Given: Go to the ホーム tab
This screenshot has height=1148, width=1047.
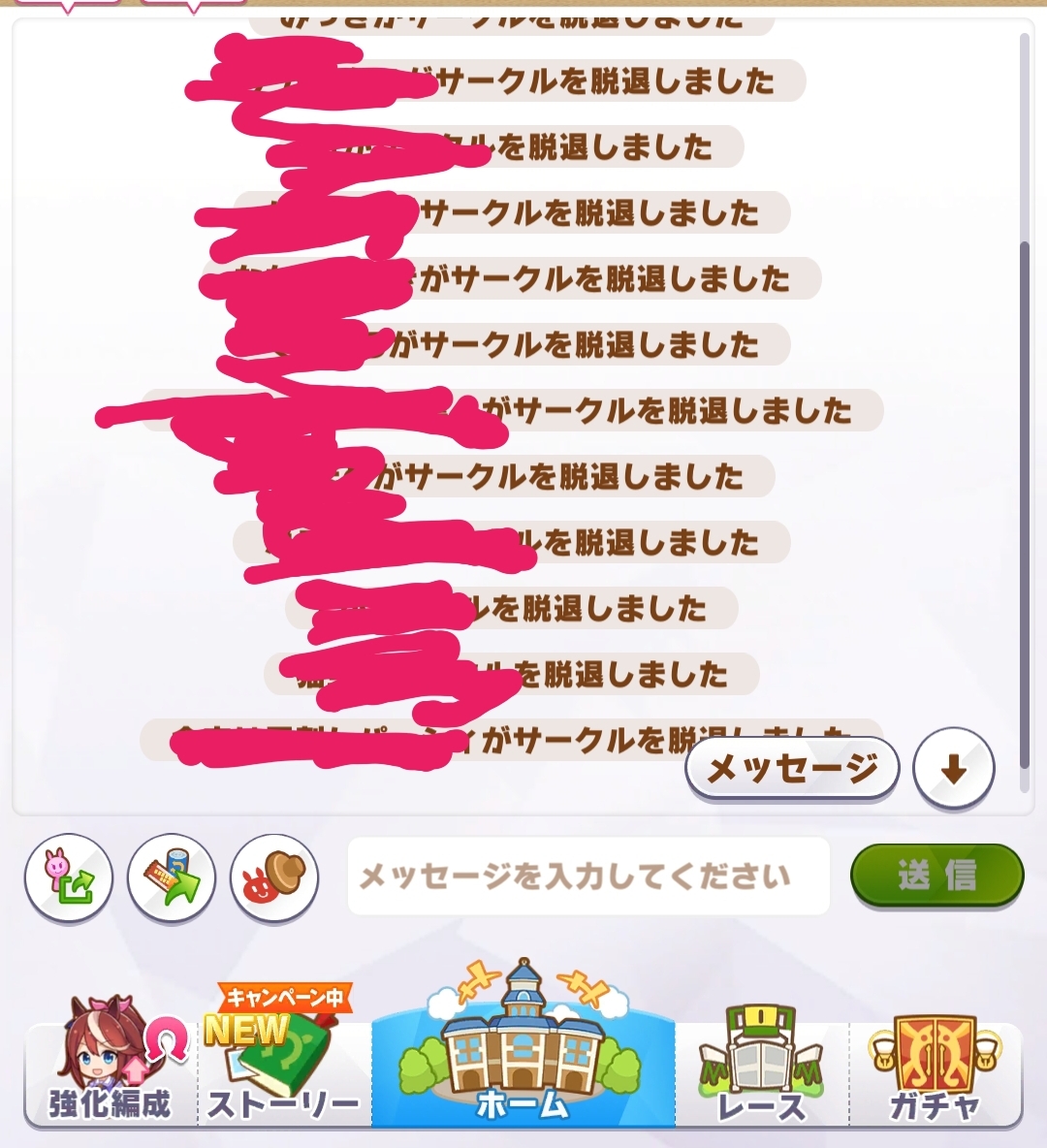Looking at the screenshot, I should click(x=523, y=1067).
